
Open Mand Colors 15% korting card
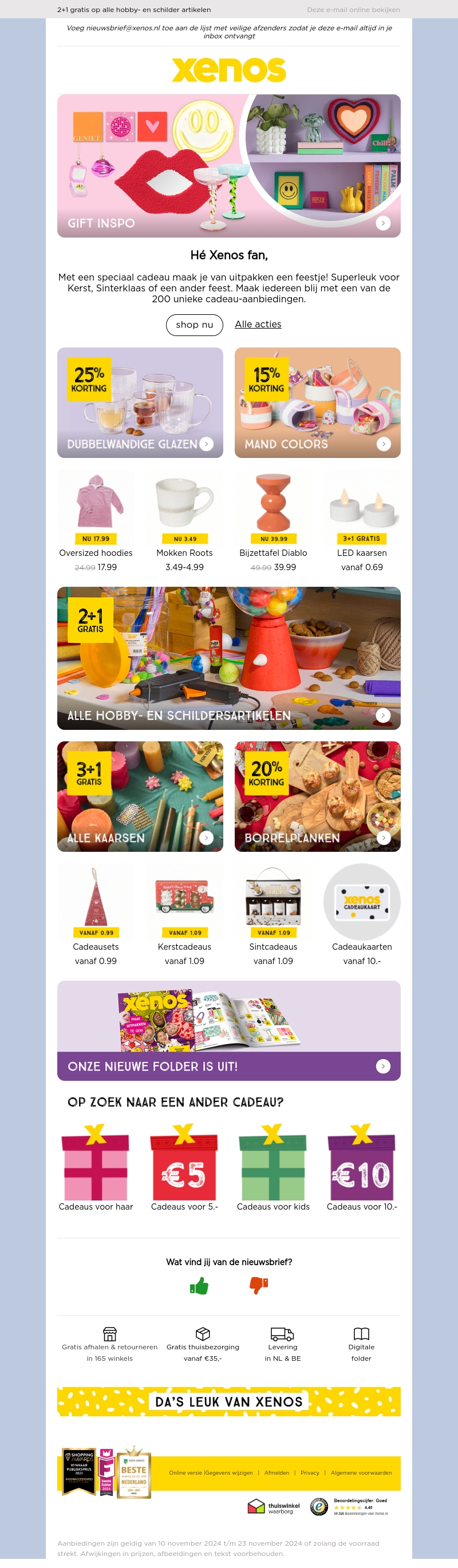[317, 403]
